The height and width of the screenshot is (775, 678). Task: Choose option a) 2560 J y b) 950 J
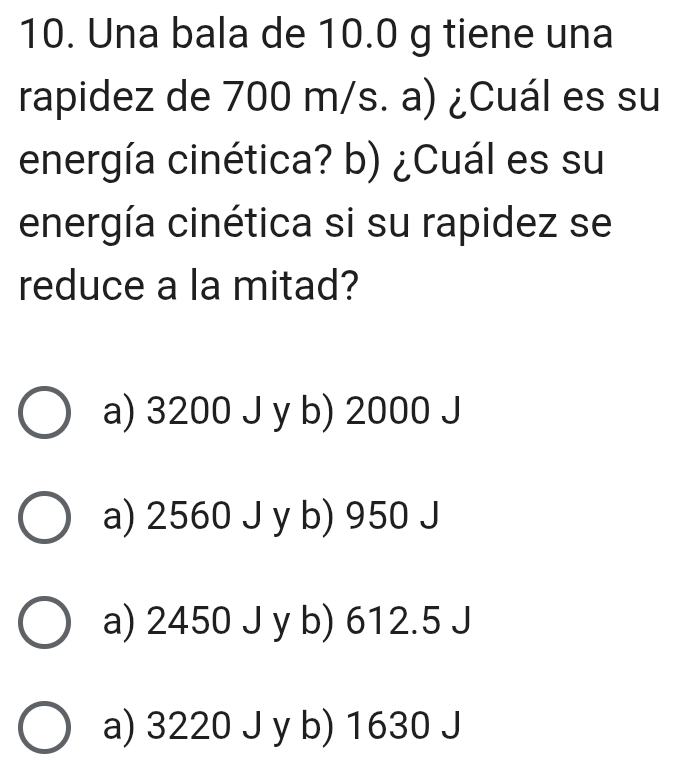[45, 518]
